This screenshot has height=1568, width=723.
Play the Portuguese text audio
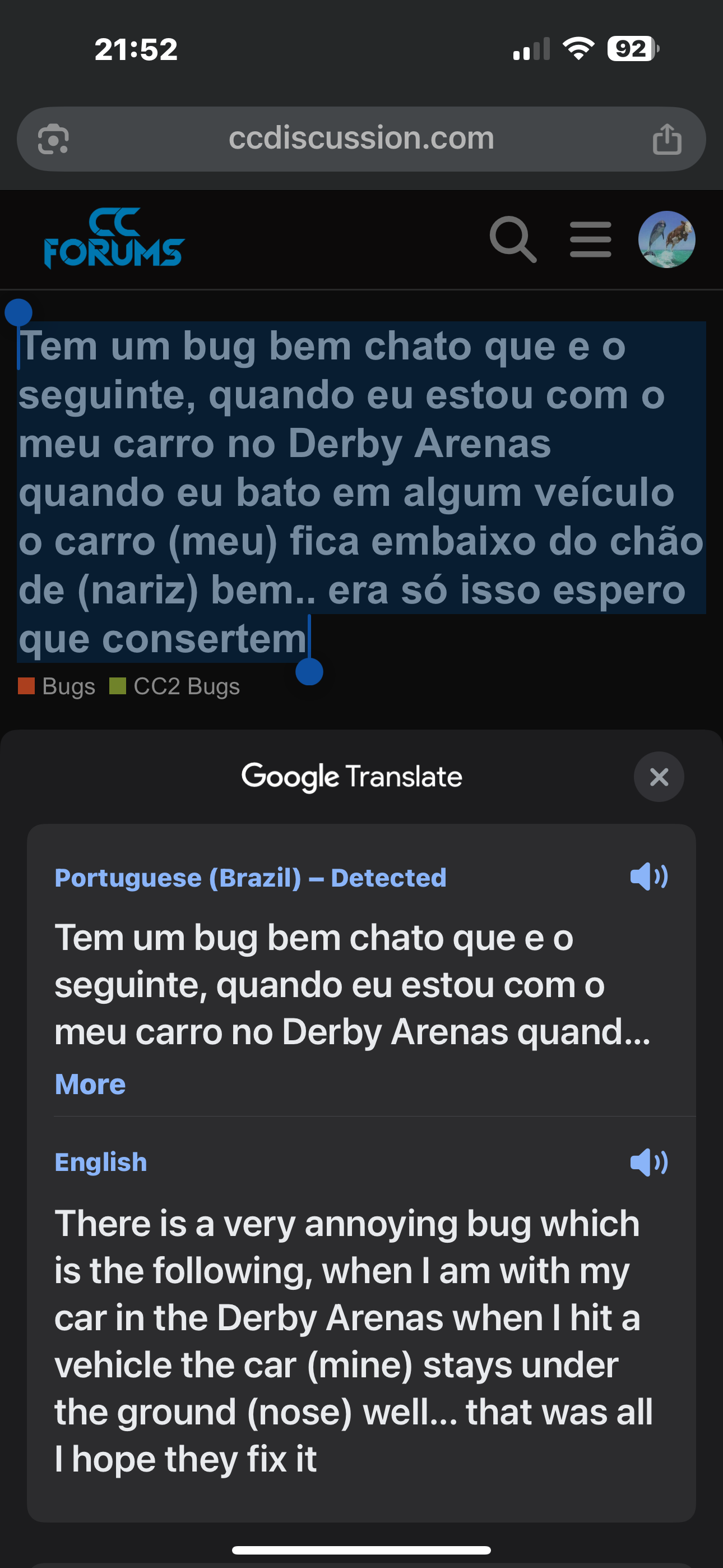point(649,877)
